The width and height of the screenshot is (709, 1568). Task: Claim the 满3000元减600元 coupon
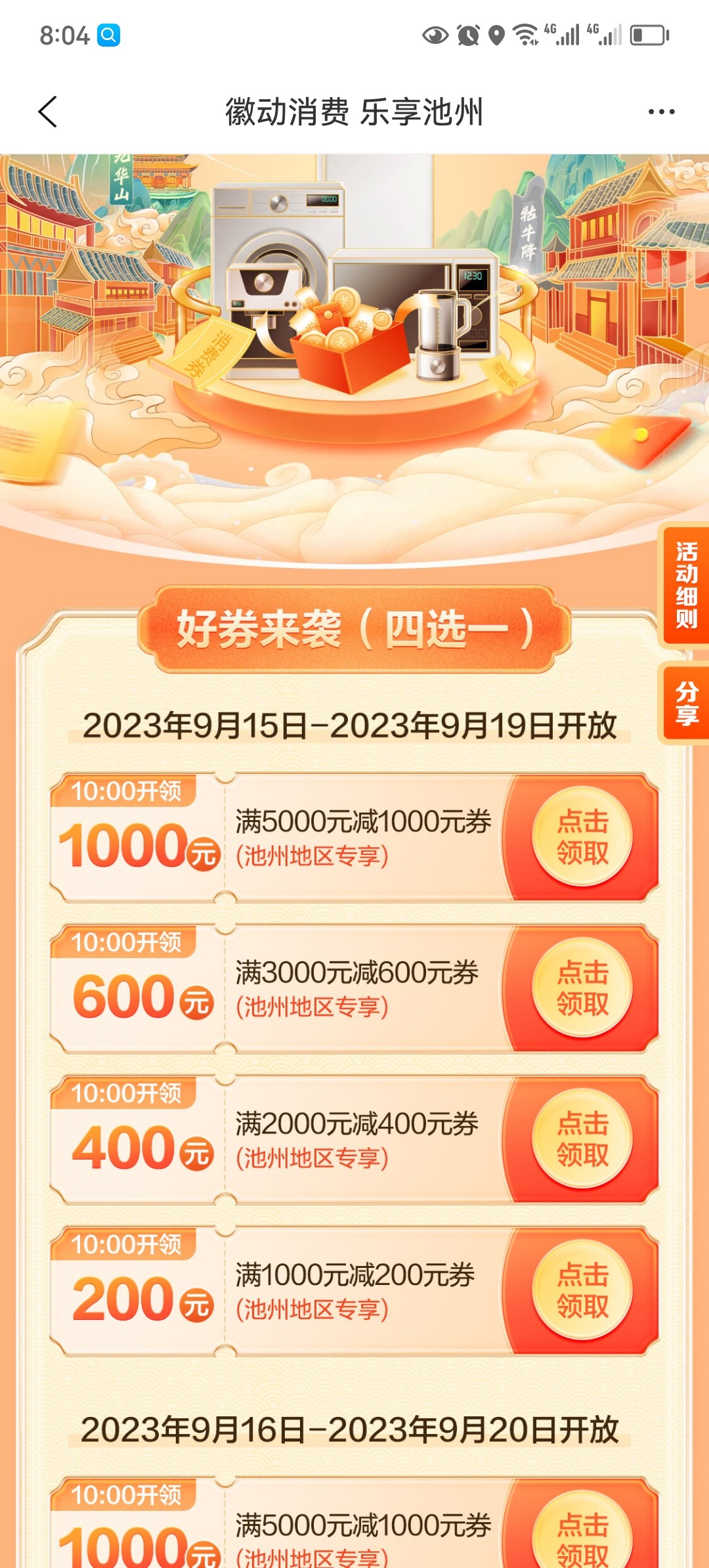pyautogui.click(x=582, y=988)
